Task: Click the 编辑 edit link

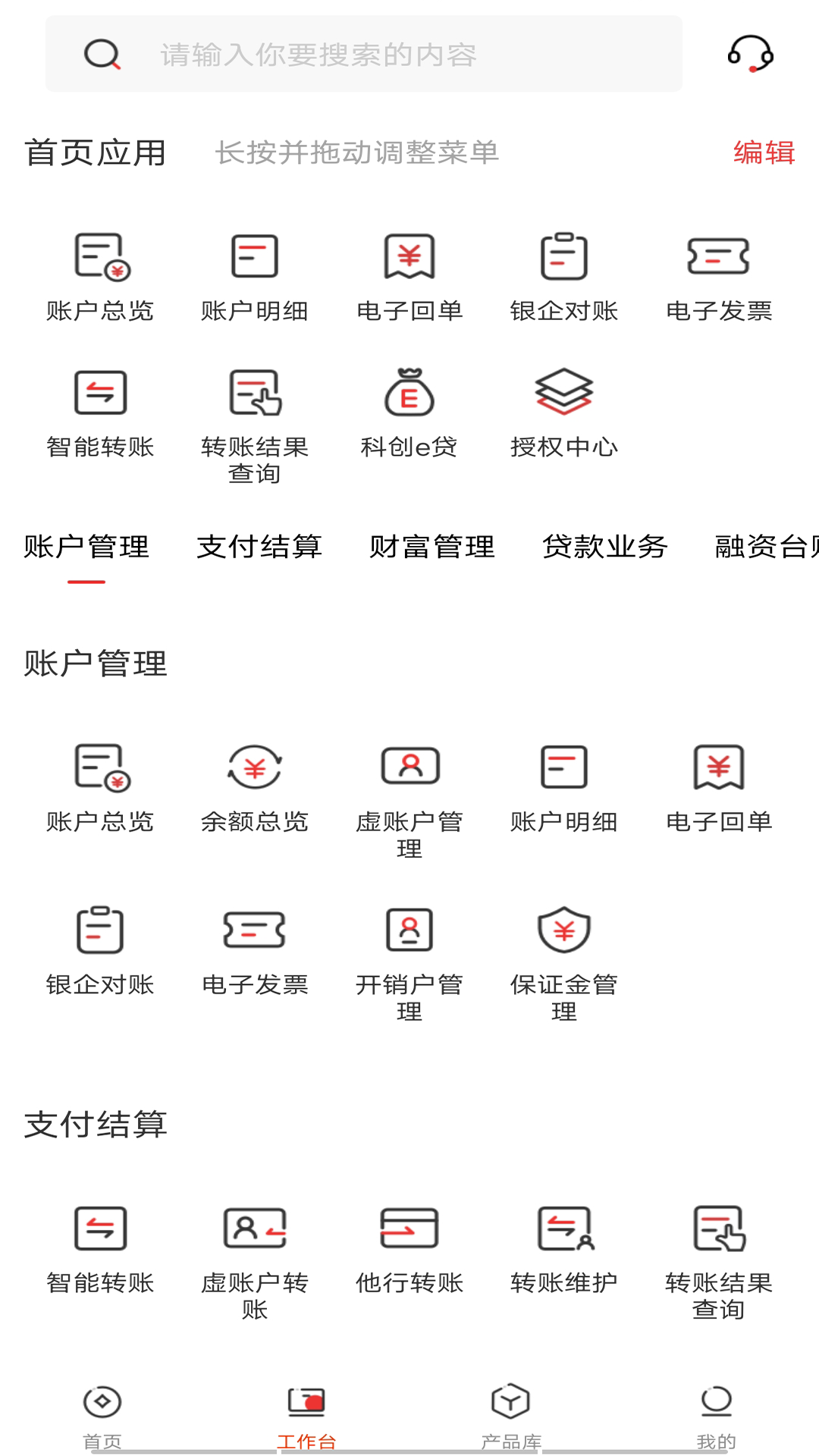Action: click(763, 152)
